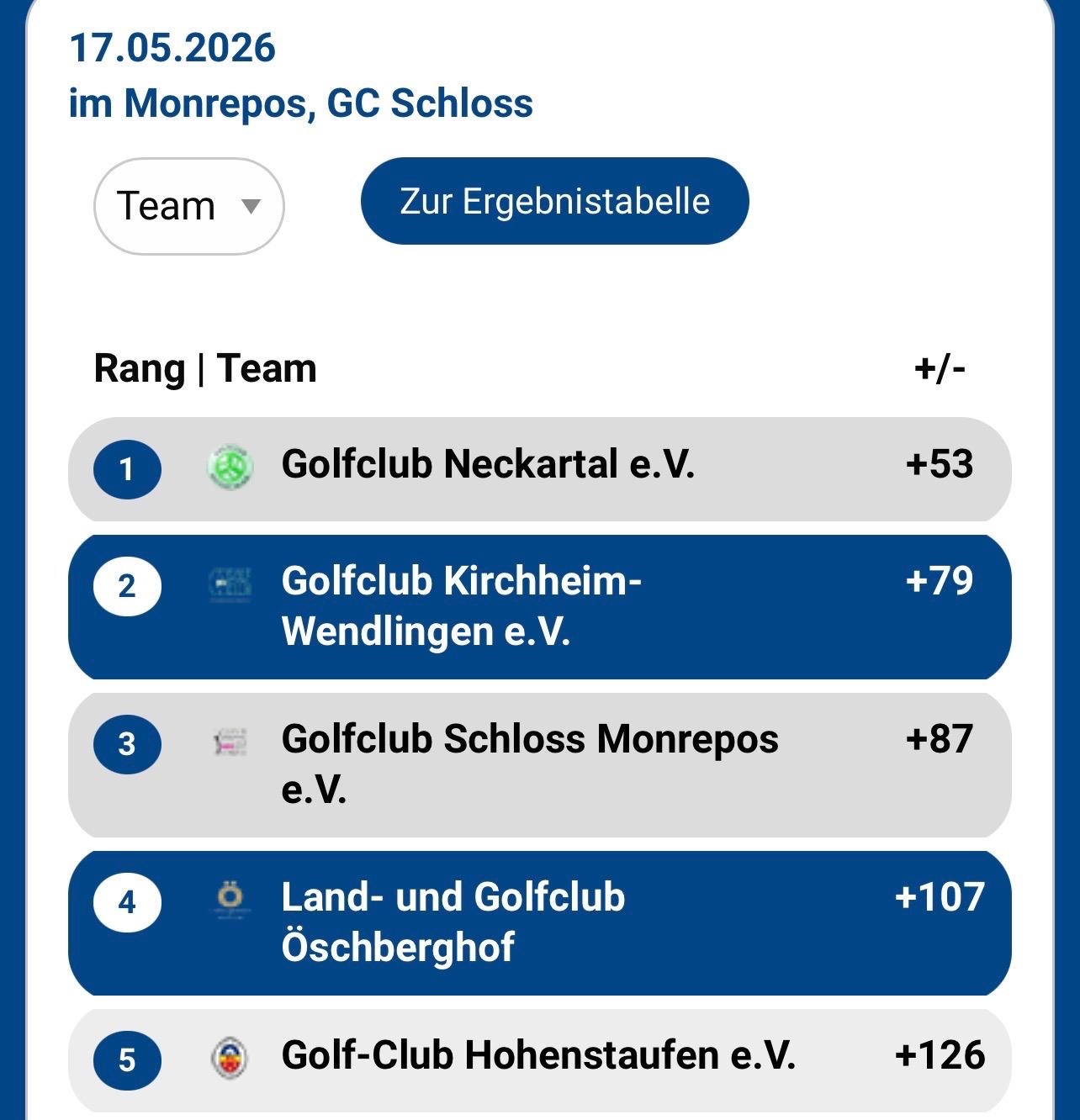Tap the Zur Ergebnistabelle button
Image resolution: width=1080 pixels, height=1120 pixels.
click(554, 201)
